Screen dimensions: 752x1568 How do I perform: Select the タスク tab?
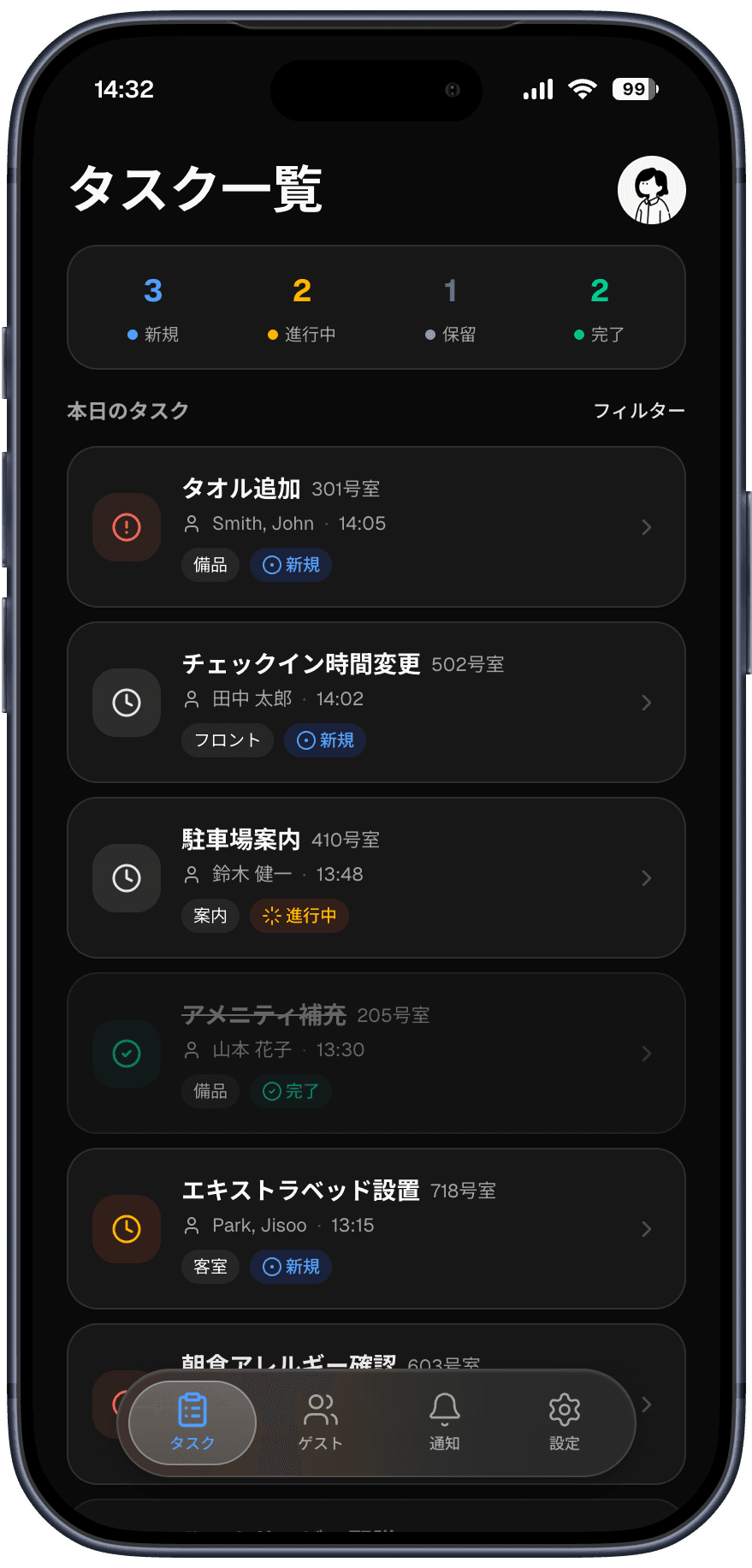pyautogui.click(x=192, y=1422)
